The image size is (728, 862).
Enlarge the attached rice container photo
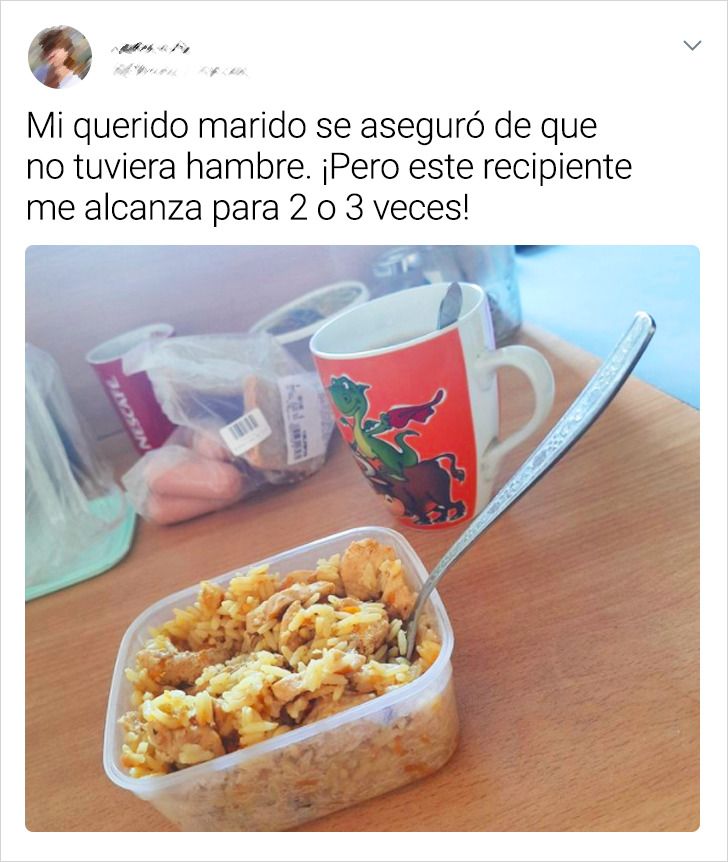pos(362,538)
